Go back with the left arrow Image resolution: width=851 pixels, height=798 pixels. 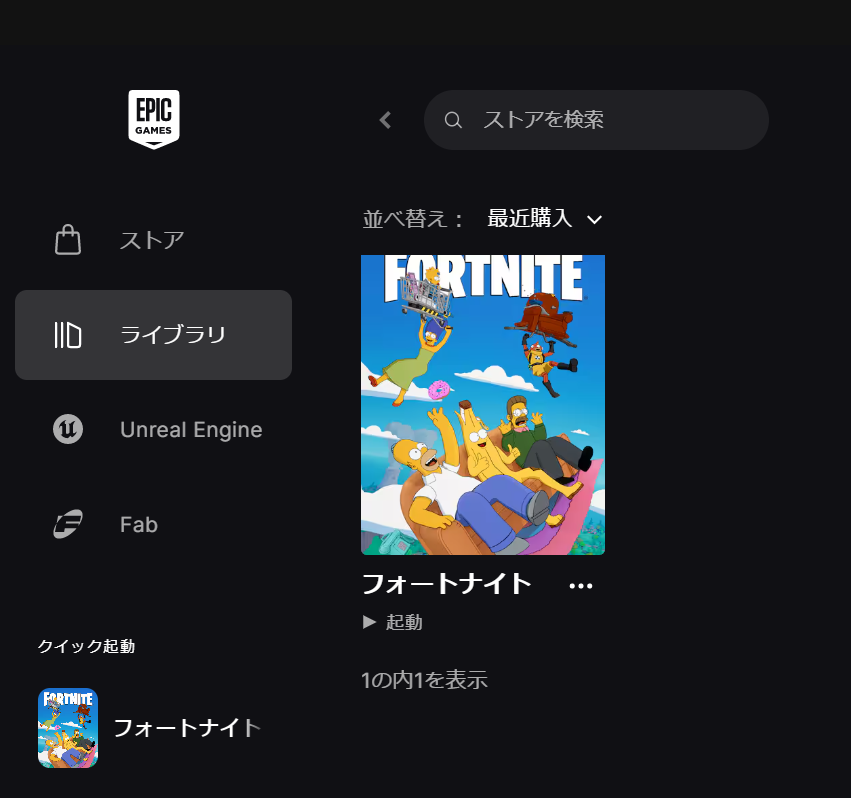[x=386, y=120]
